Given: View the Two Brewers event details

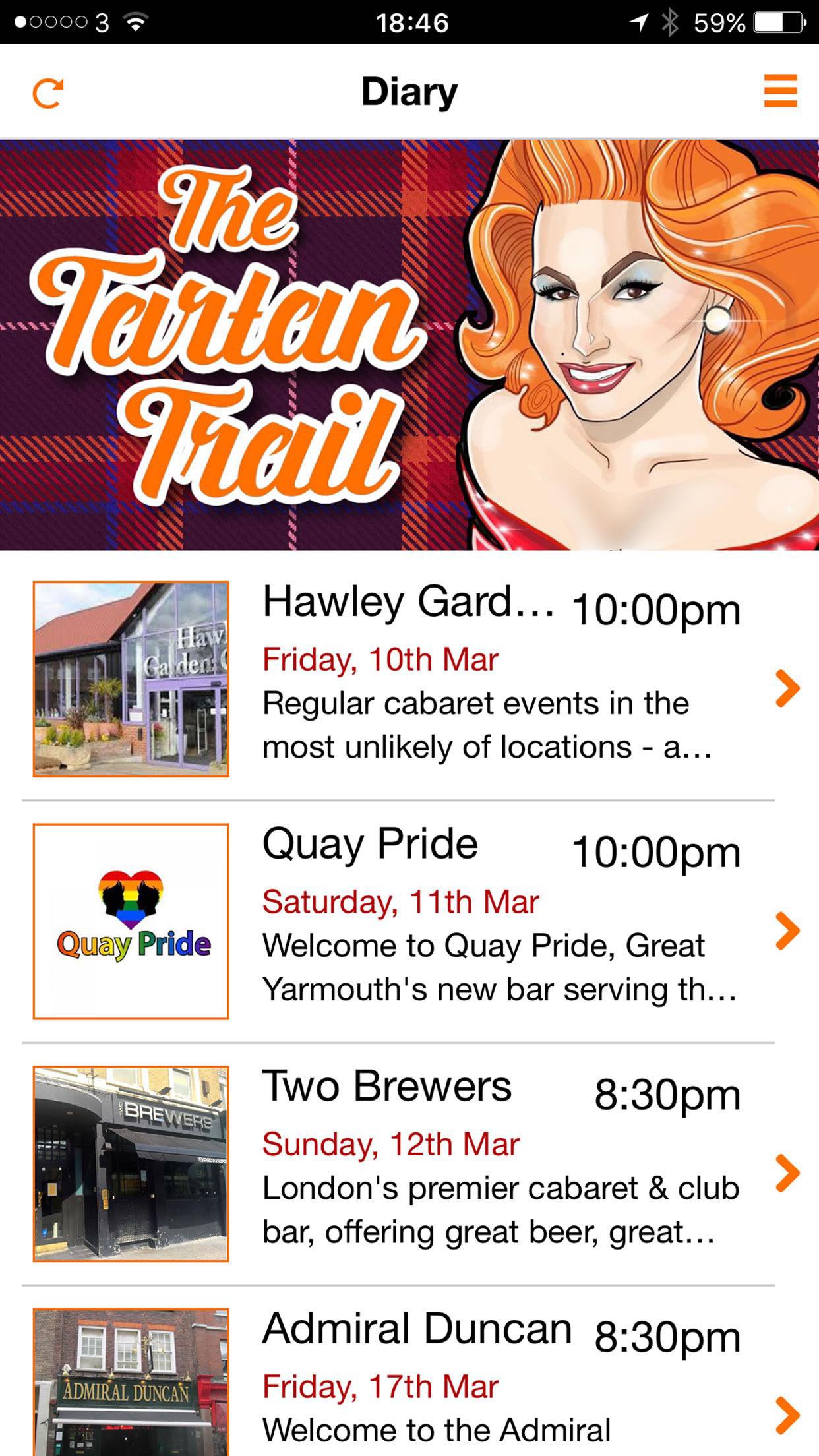Looking at the screenshot, I should (x=409, y=1164).
